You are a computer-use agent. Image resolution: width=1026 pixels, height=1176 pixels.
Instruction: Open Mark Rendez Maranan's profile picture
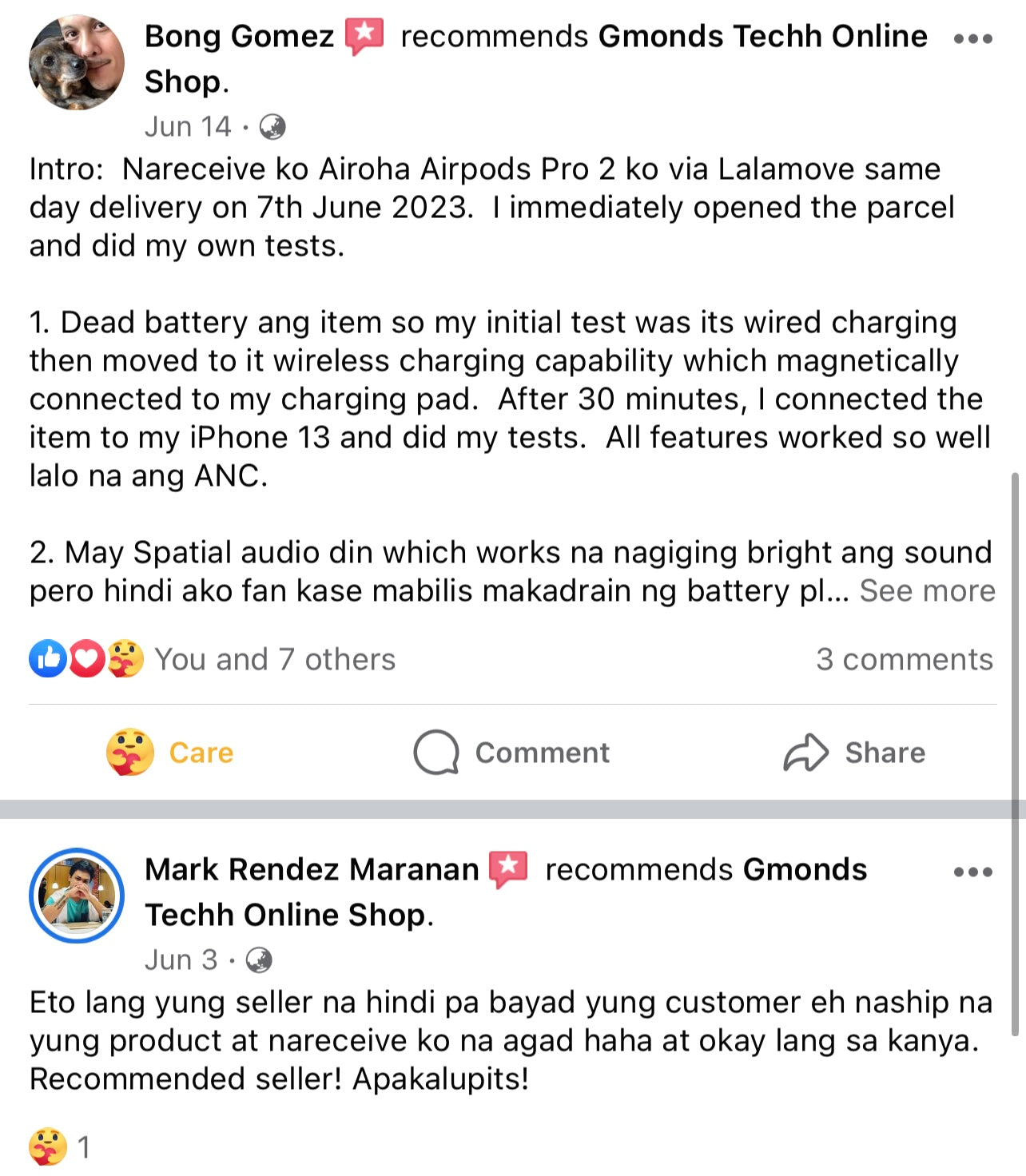[77, 896]
